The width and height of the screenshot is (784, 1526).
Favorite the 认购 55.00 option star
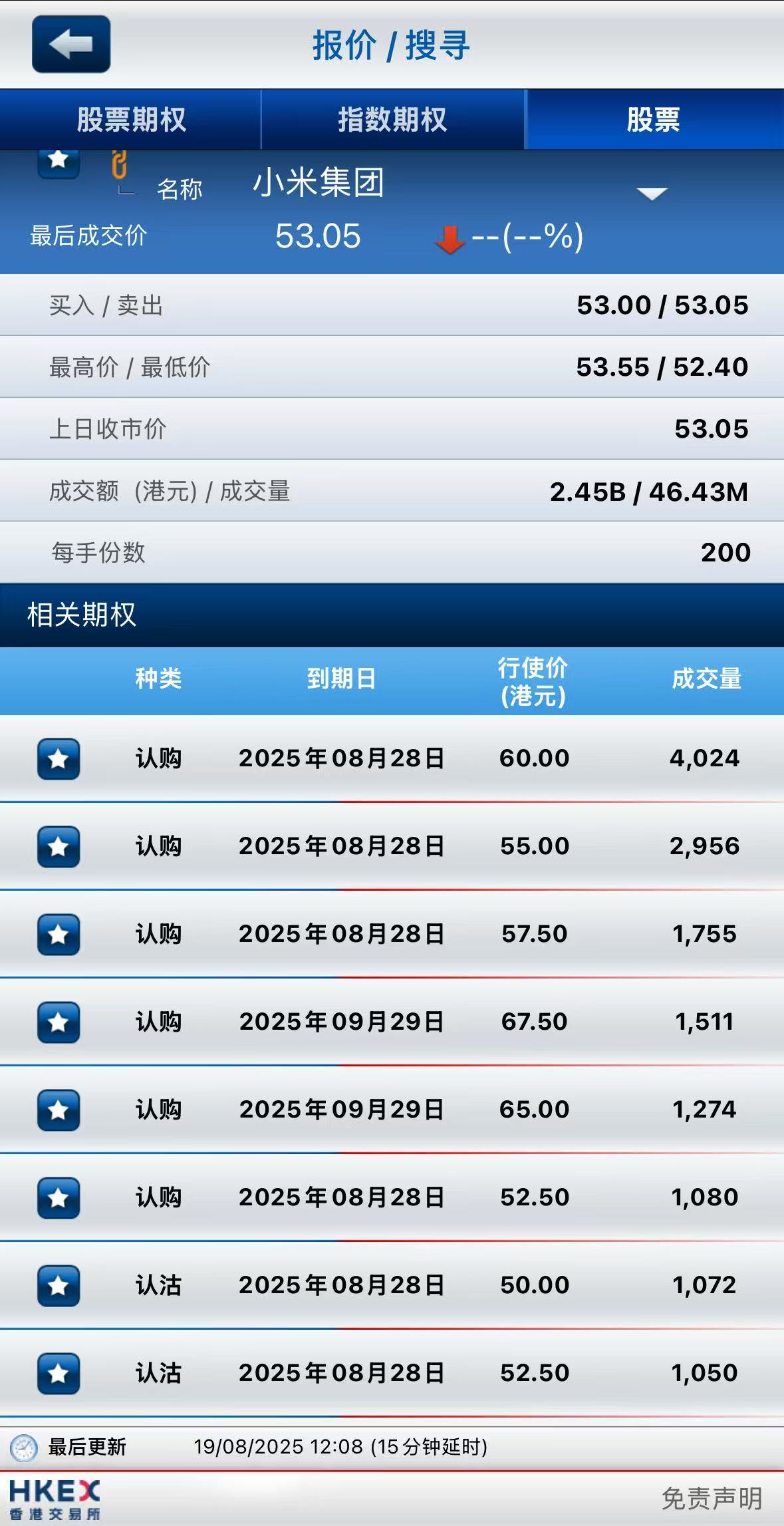coord(59,846)
